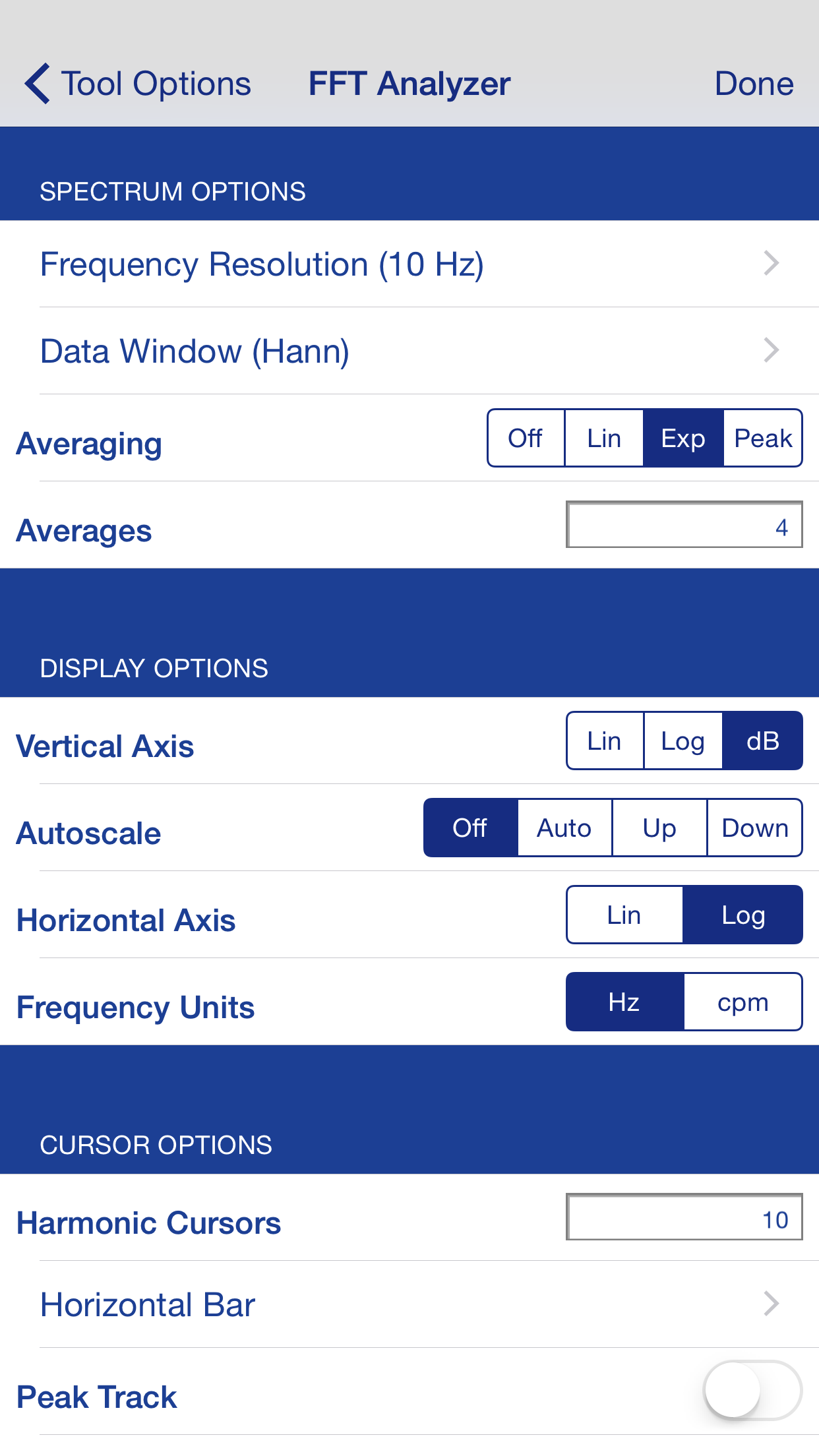Image resolution: width=819 pixels, height=1456 pixels.
Task: Switch Vertical Axis to Lin
Action: [605, 741]
